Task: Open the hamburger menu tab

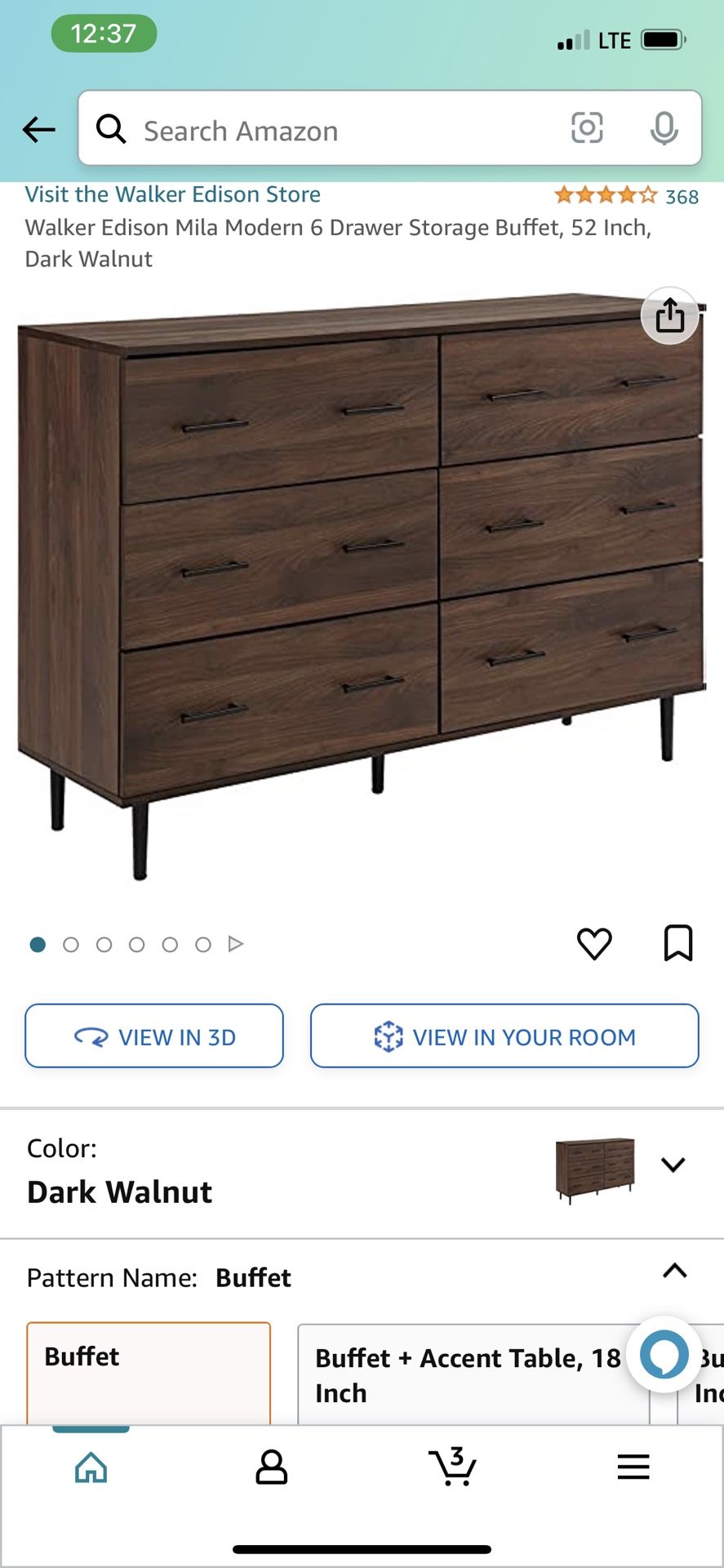Action: (x=633, y=1468)
